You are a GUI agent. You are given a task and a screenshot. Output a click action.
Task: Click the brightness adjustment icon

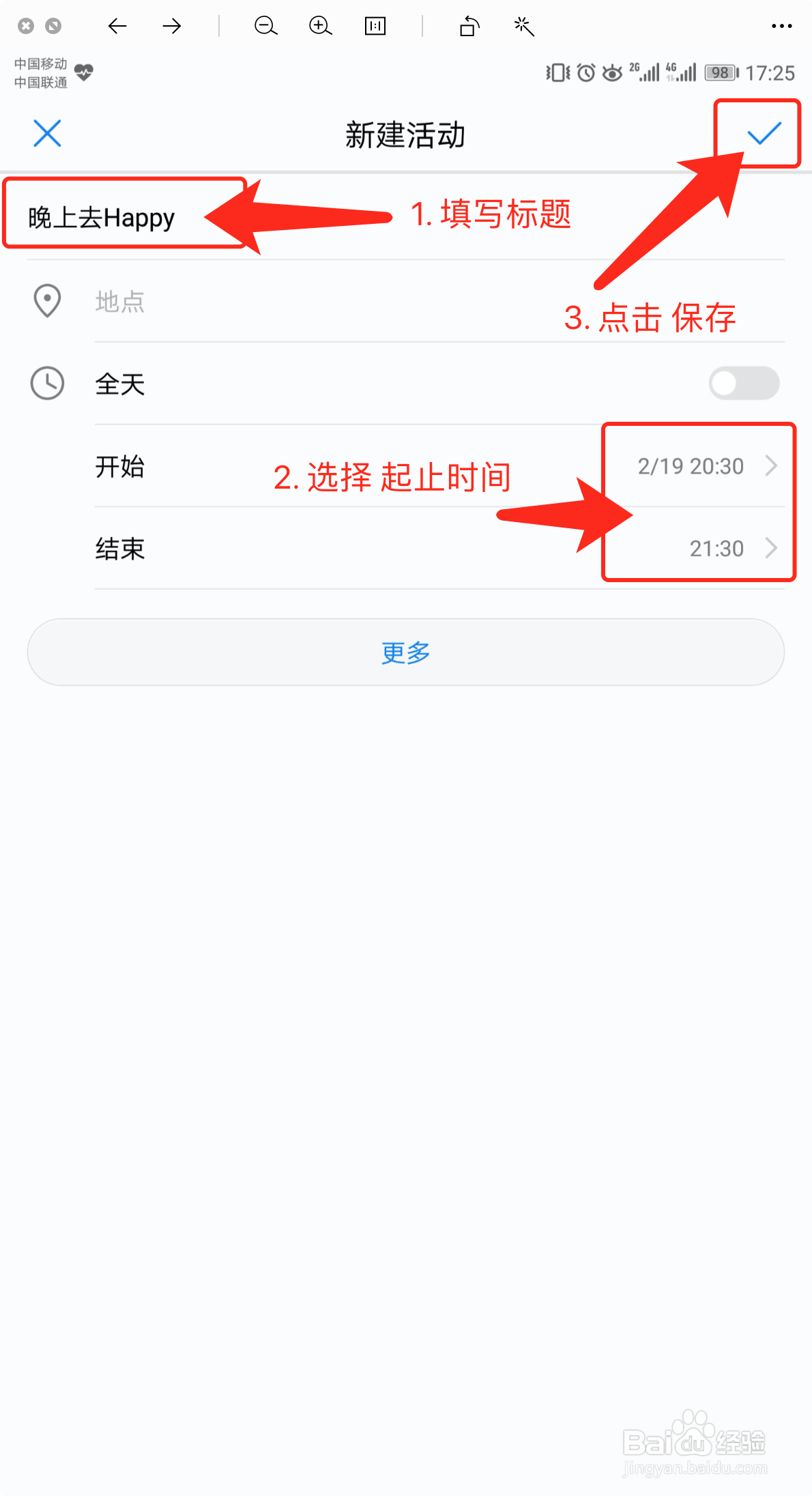(x=522, y=27)
